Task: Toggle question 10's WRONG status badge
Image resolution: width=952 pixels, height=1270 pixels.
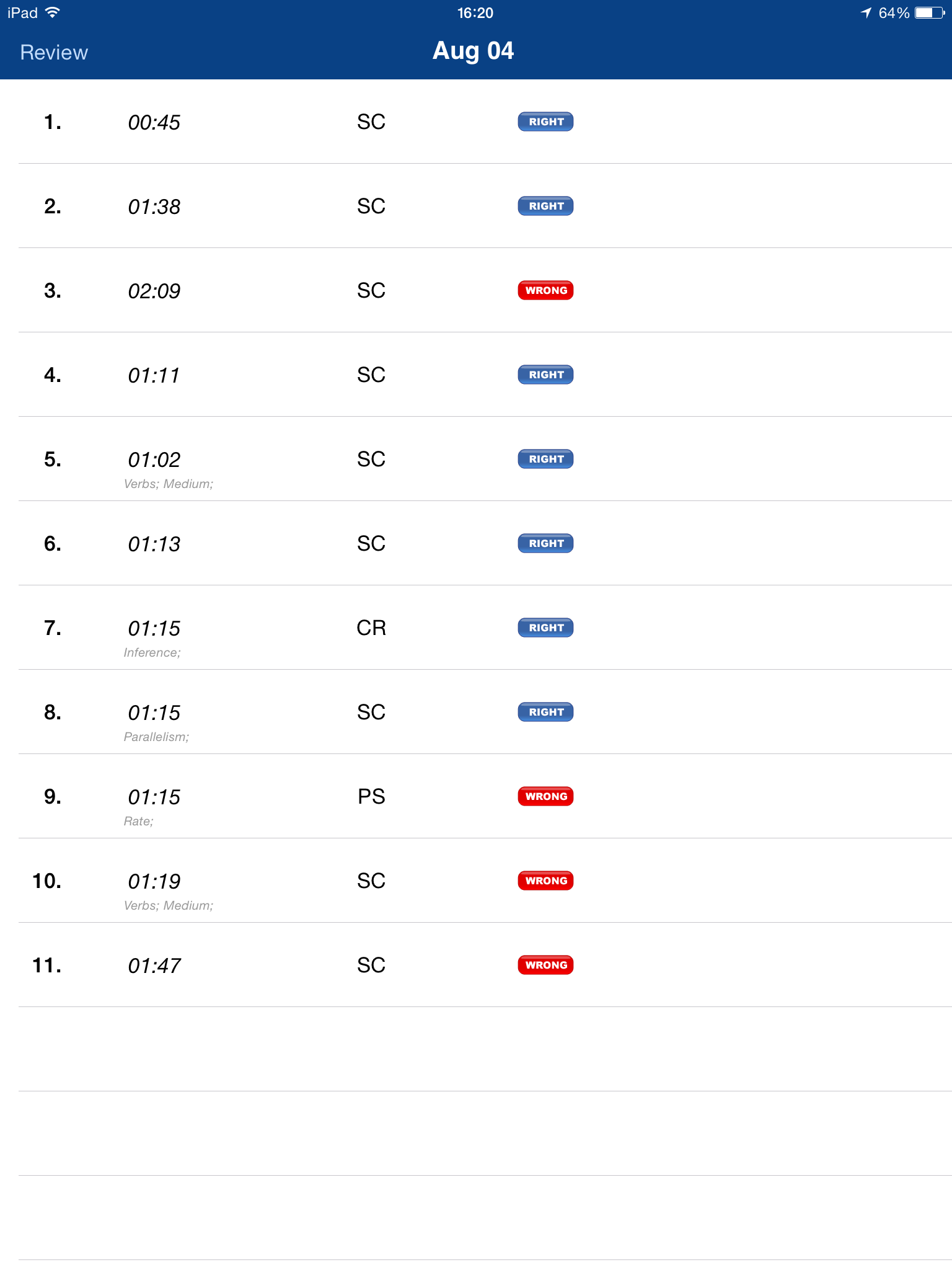Action: click(x=545, y=881)
